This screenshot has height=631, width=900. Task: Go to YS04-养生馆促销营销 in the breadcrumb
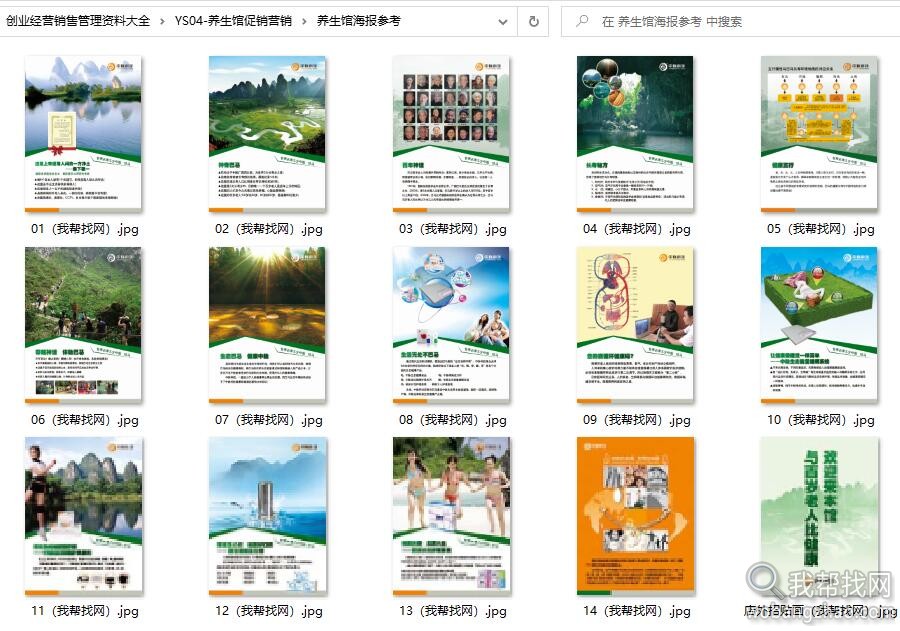click(x=233, y=20)
